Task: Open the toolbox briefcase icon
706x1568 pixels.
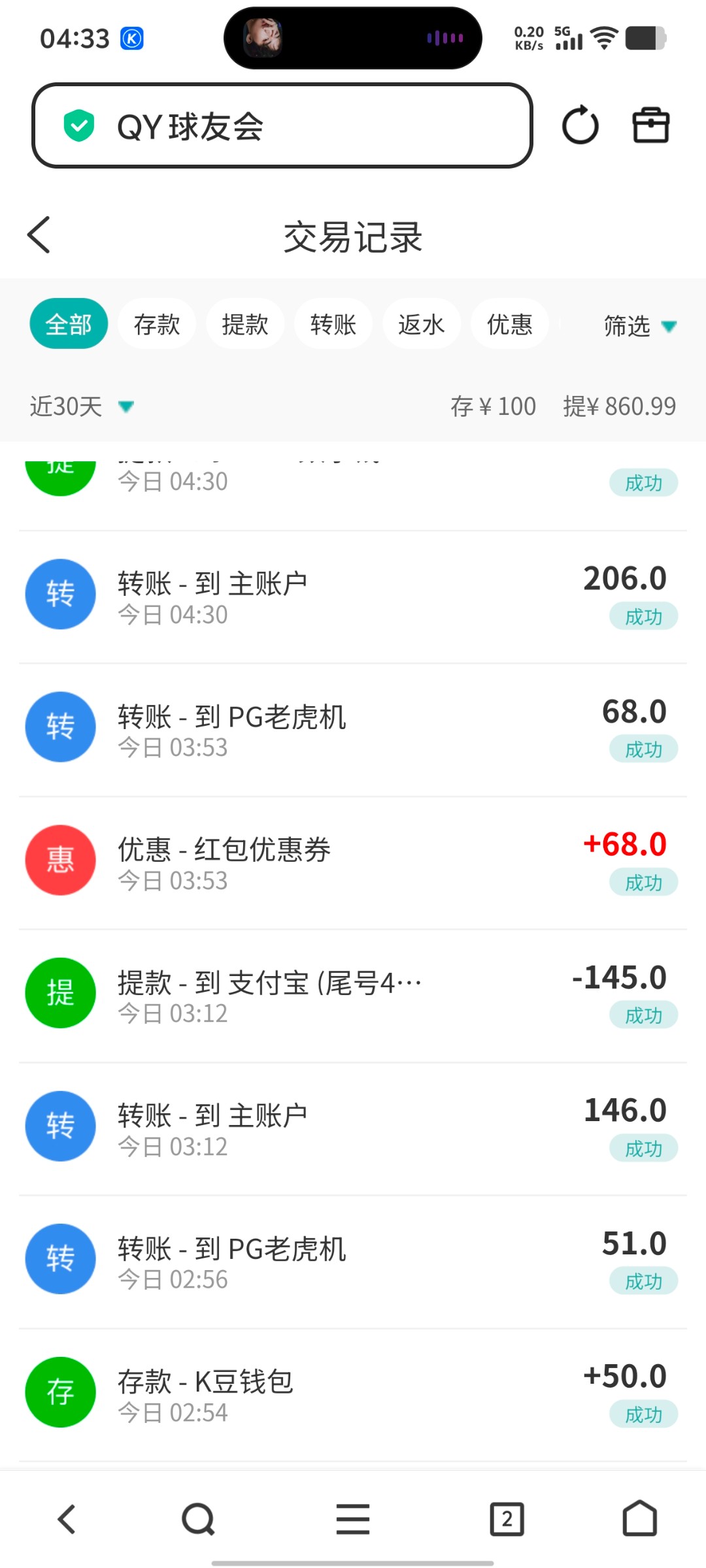Action: coord(650,125)
